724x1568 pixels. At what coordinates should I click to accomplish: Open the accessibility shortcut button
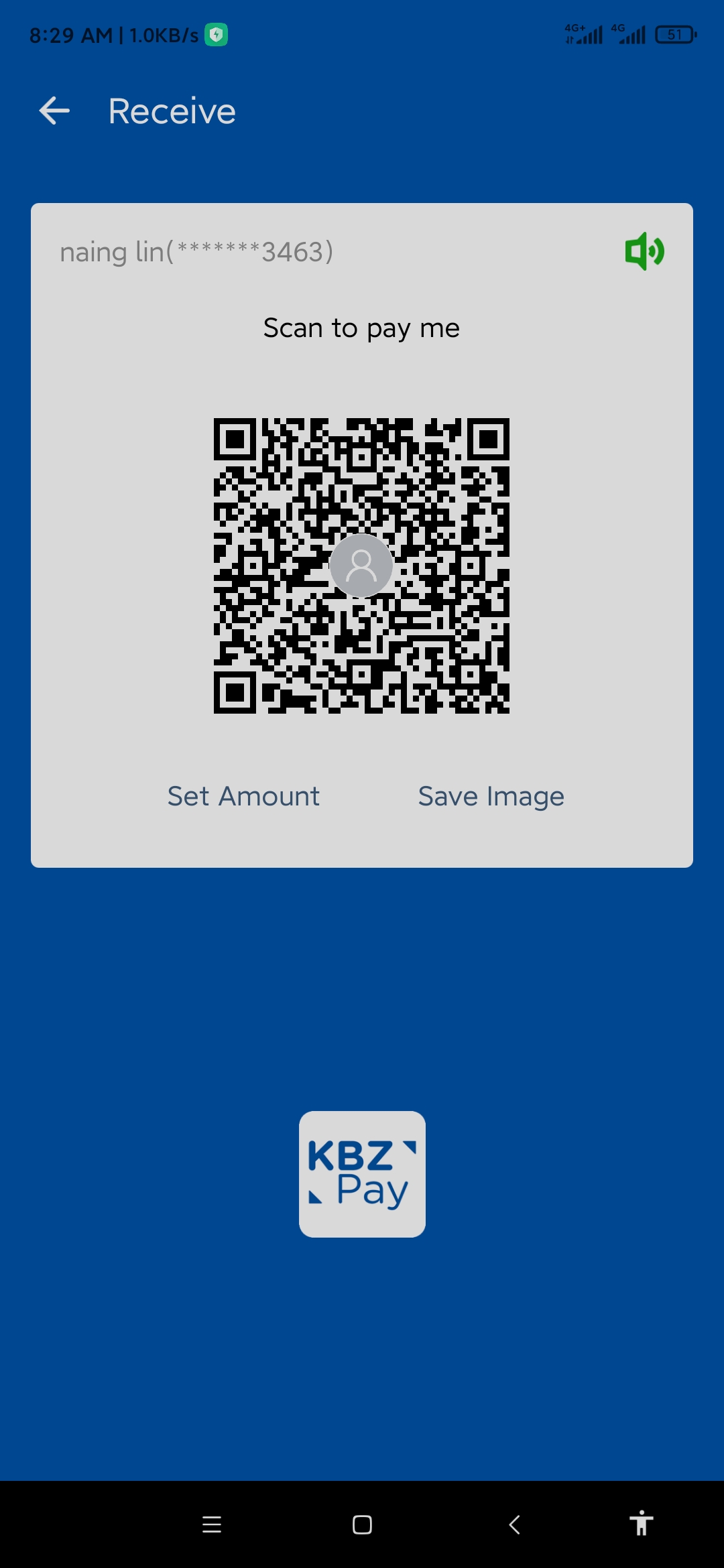click(641, 1523)
